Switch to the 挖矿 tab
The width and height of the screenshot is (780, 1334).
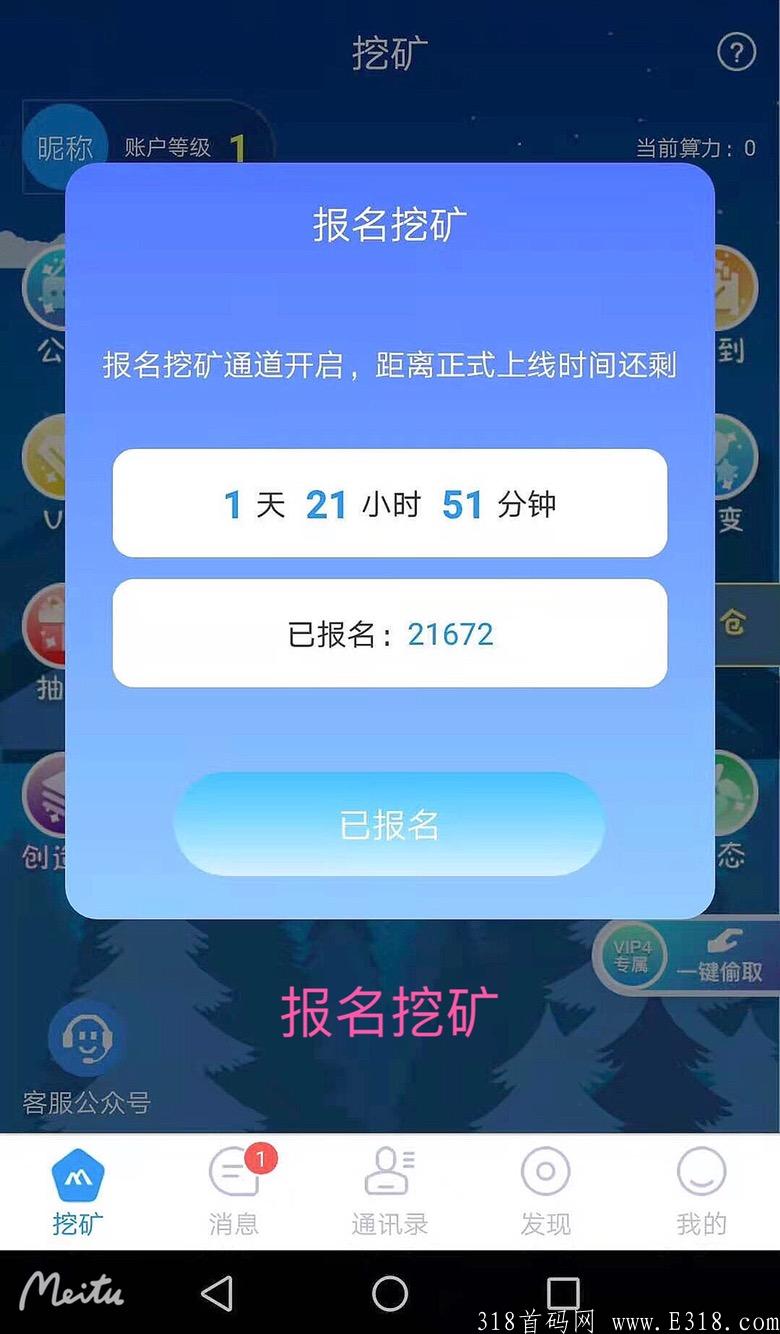(78, 1192)
